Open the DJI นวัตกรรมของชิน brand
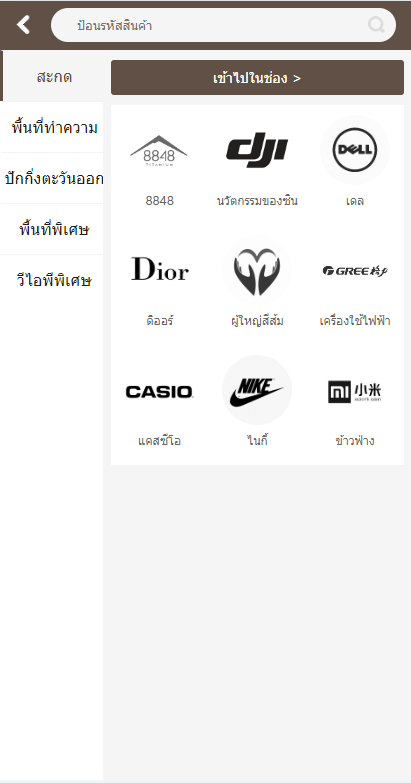 pos(257,164)
